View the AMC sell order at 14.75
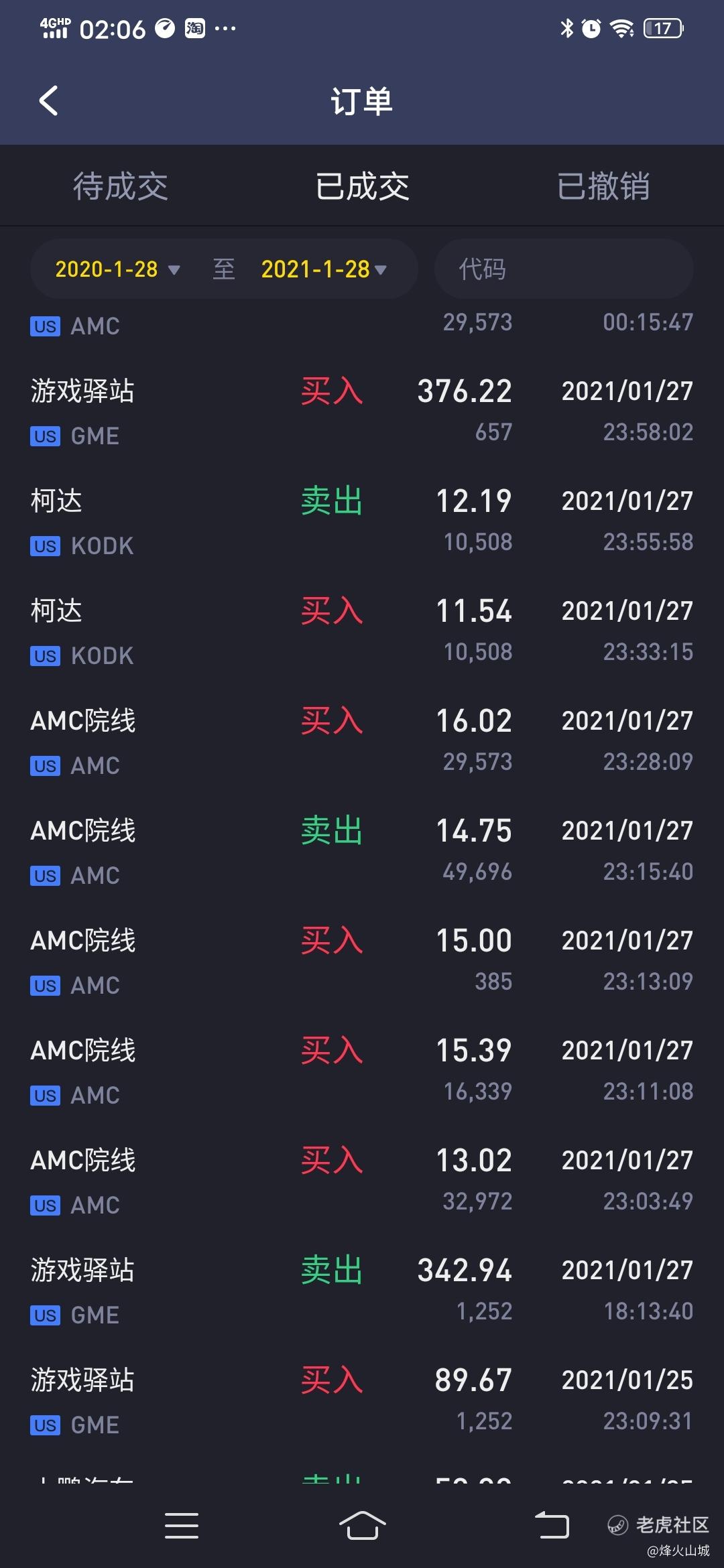724x1568 pixels. pyautogui.click(x=362, y=851)
